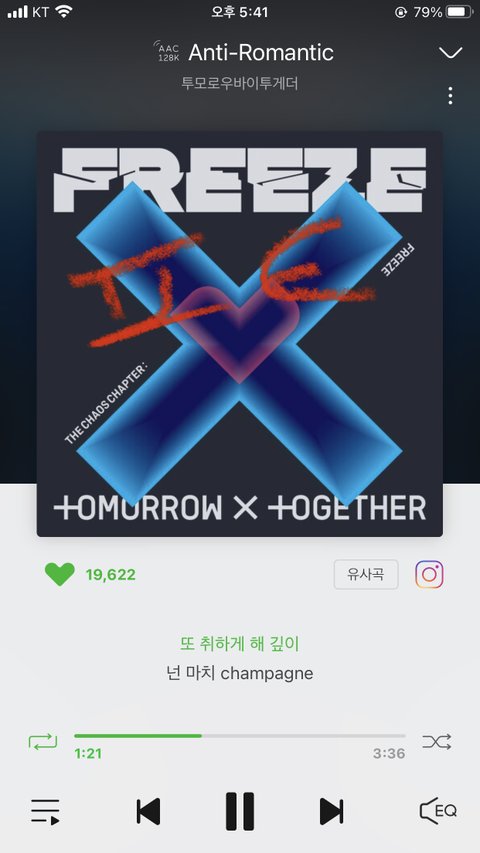
Task: Open the playlist queue
Action: tap(45, 812)
